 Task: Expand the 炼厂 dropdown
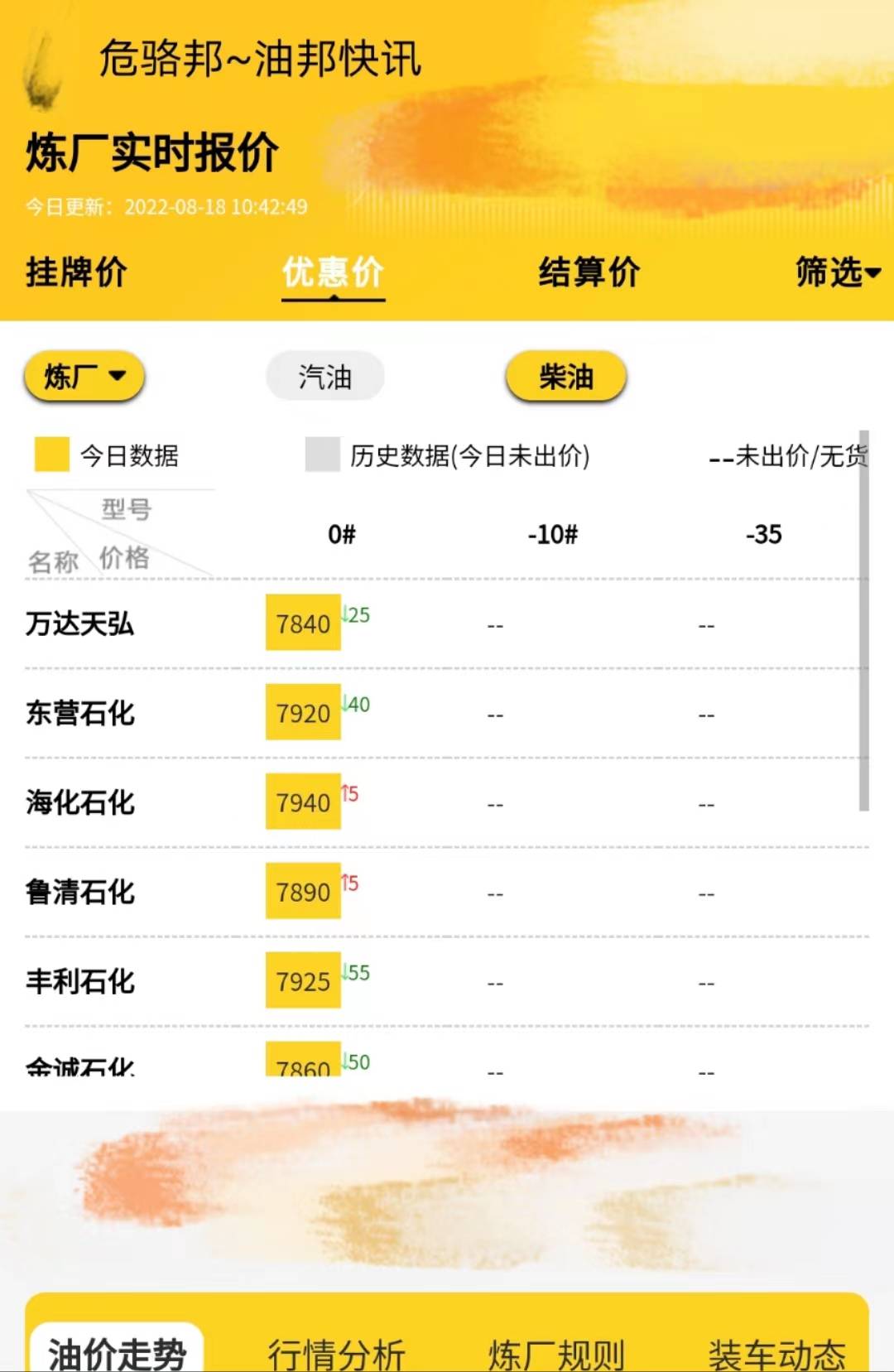coord(84,378)
